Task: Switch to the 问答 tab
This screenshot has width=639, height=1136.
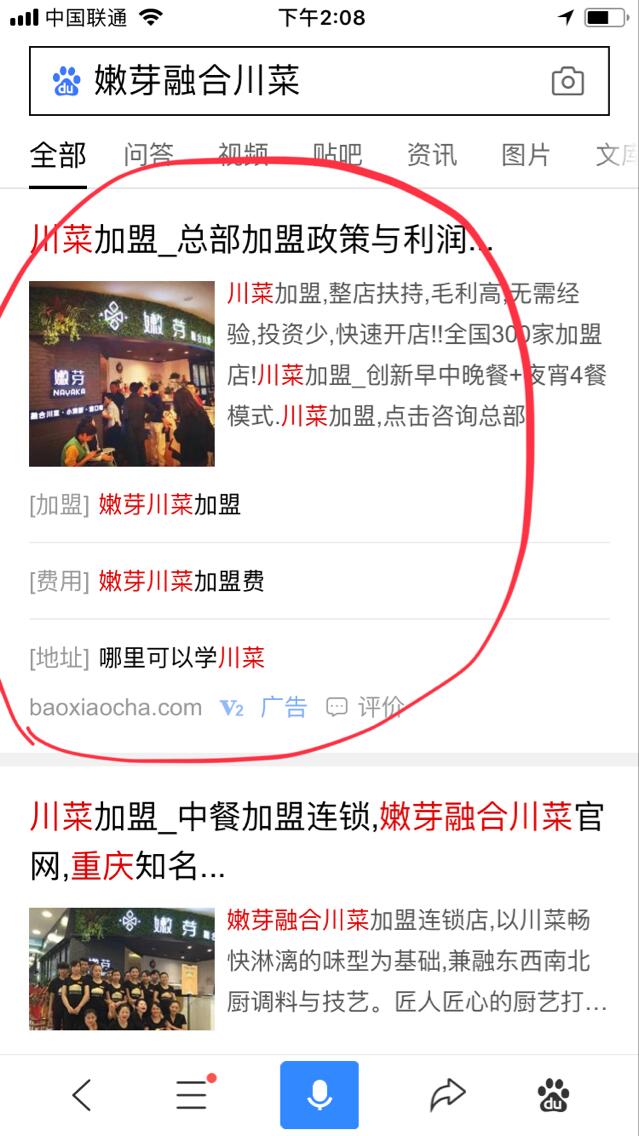Action: pos(148,155)
